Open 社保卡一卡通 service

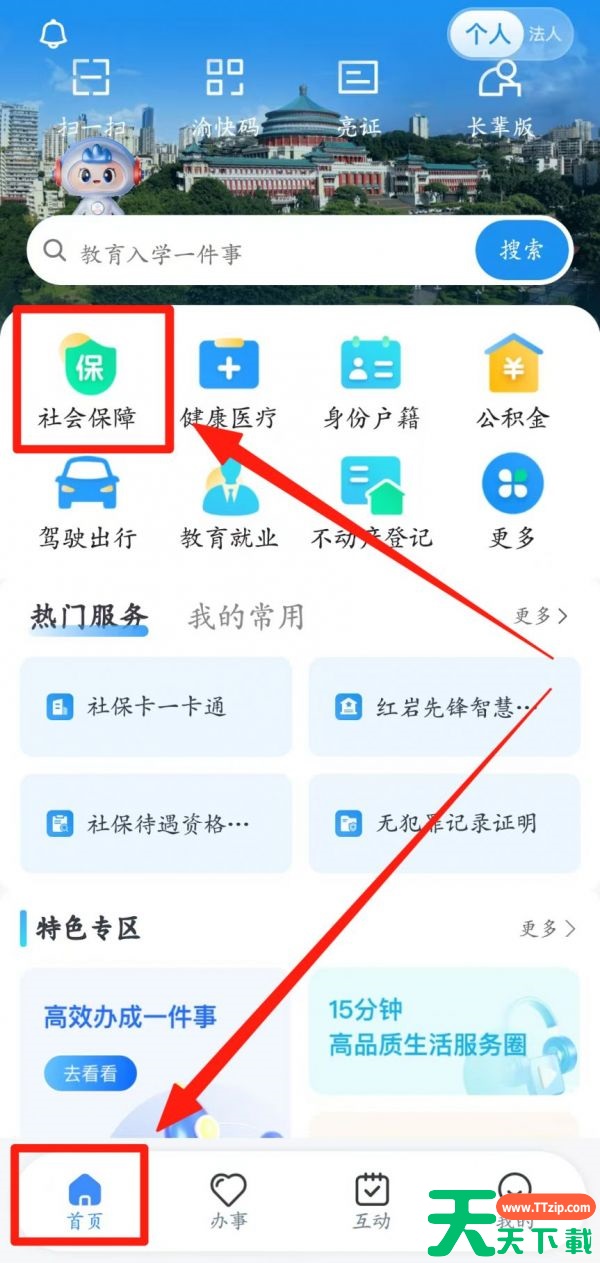tap(155, 707)
